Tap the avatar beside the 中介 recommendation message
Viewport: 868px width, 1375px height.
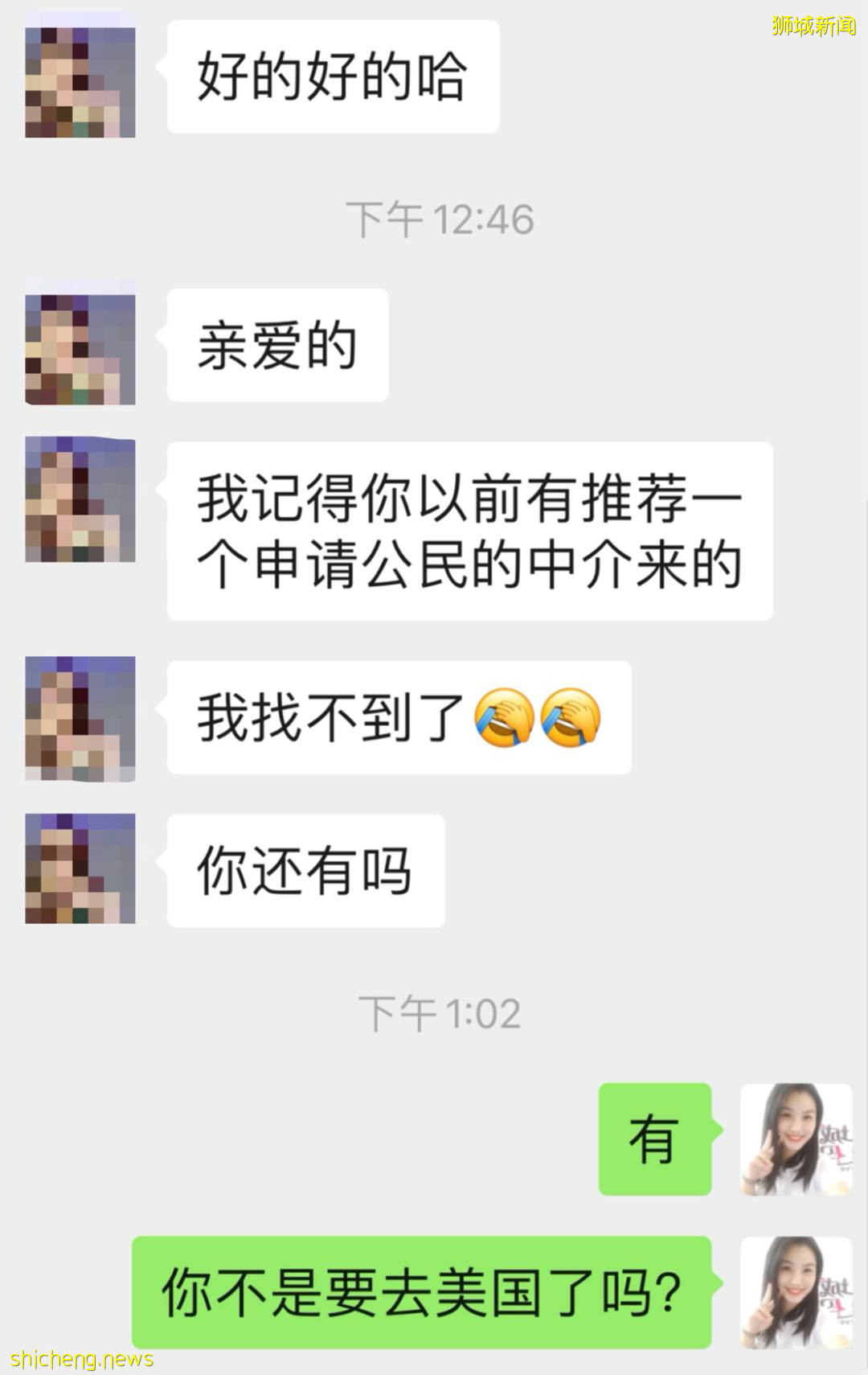[80, 497]
